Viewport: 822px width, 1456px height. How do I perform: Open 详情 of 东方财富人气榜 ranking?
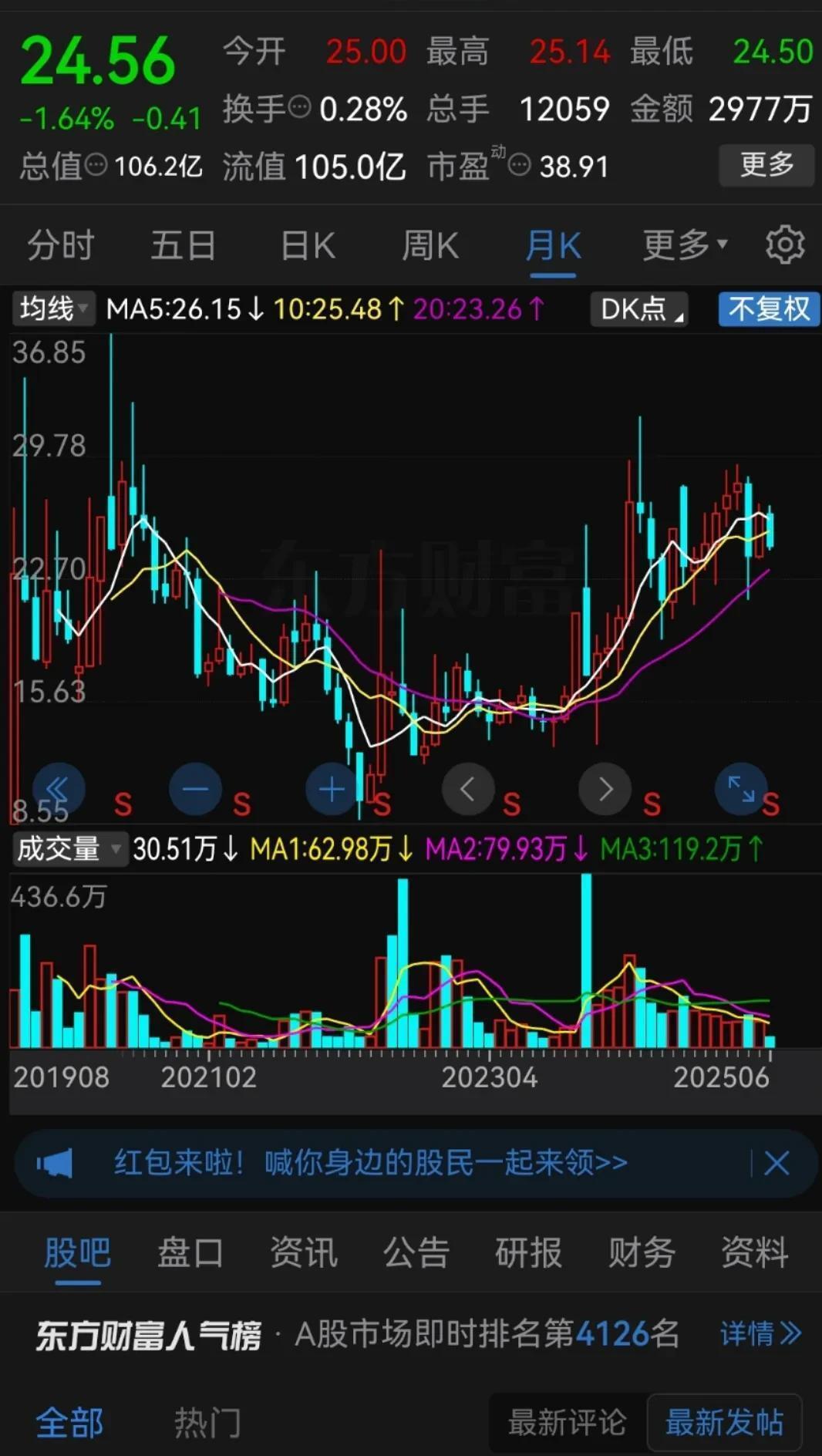pyautogui.click(x=760, y=1333)
